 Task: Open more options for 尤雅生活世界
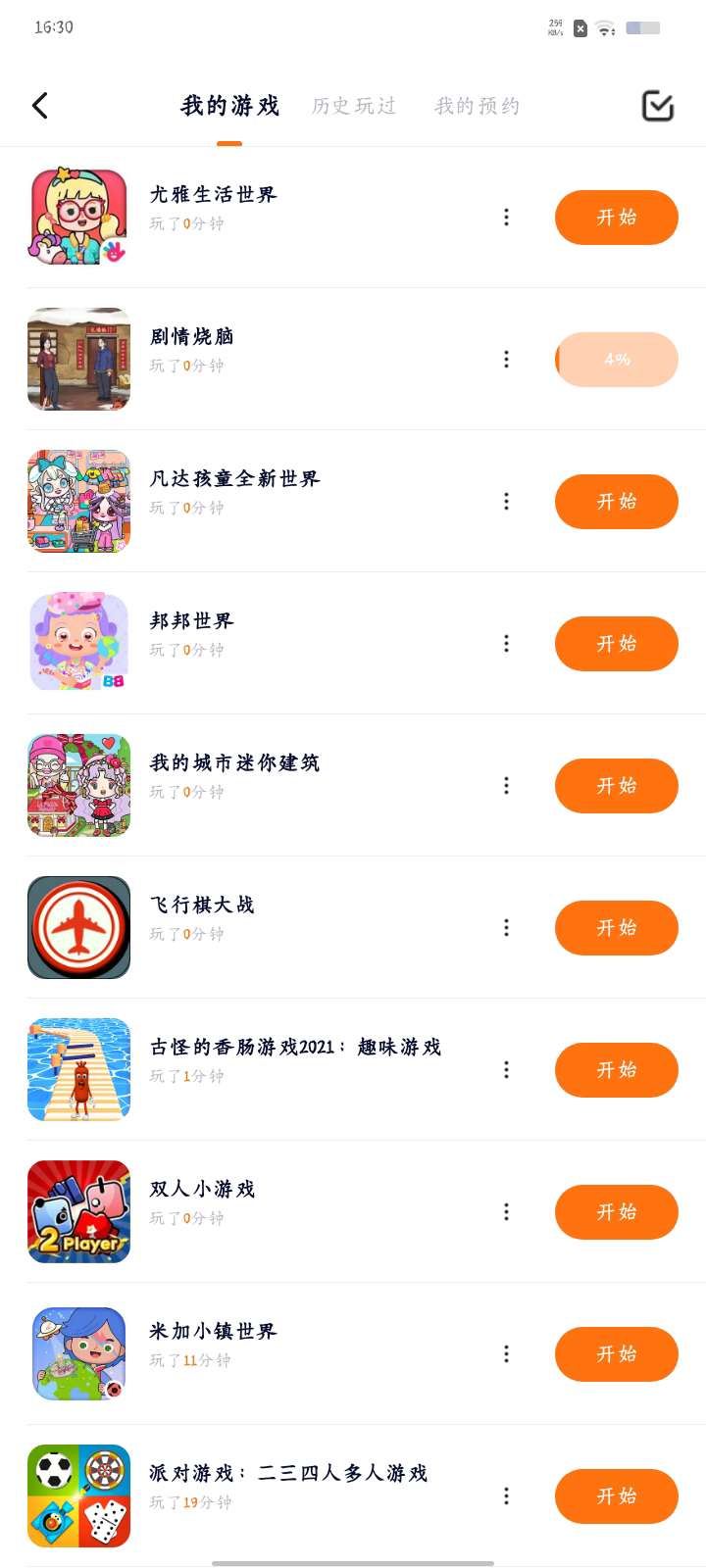tap(506, 218)
